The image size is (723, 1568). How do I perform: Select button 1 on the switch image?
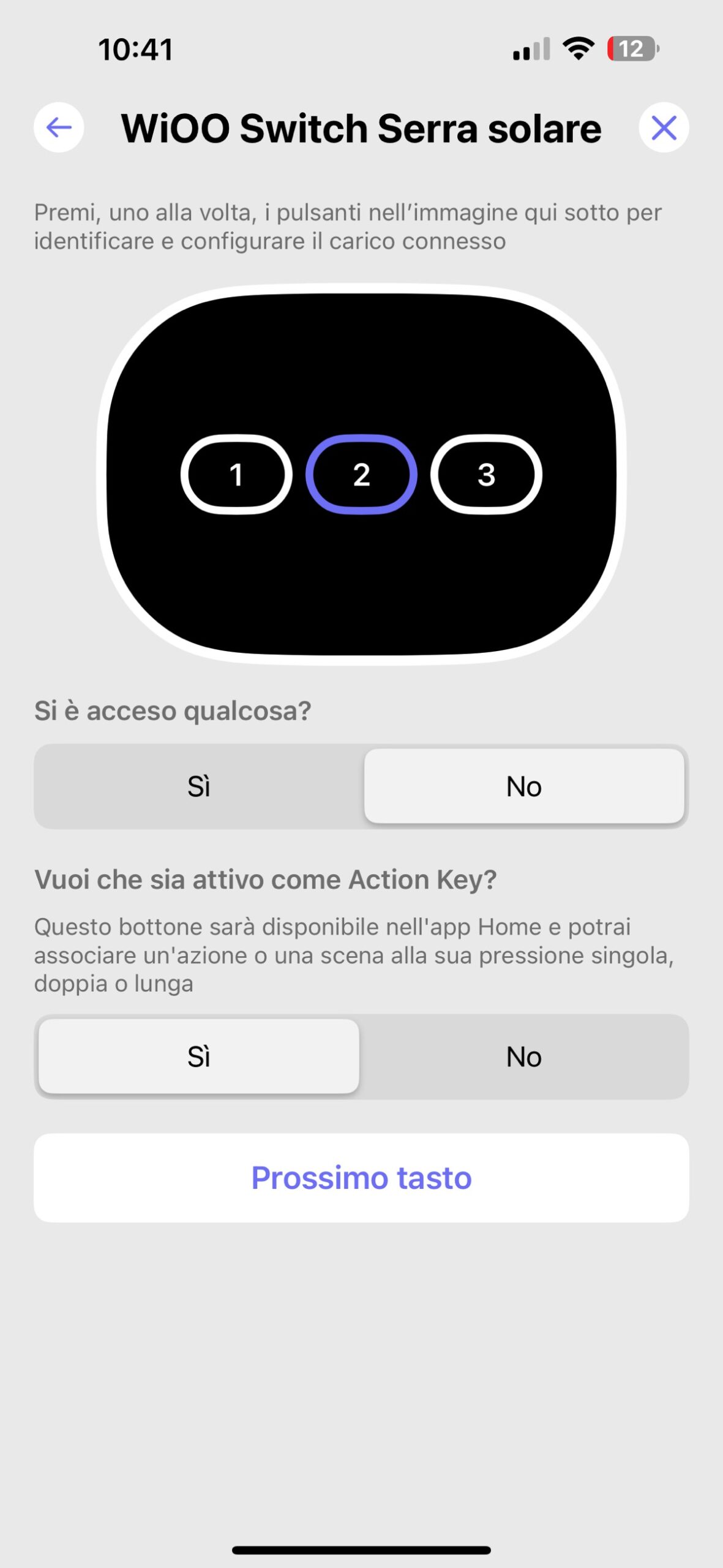(236, 475)
